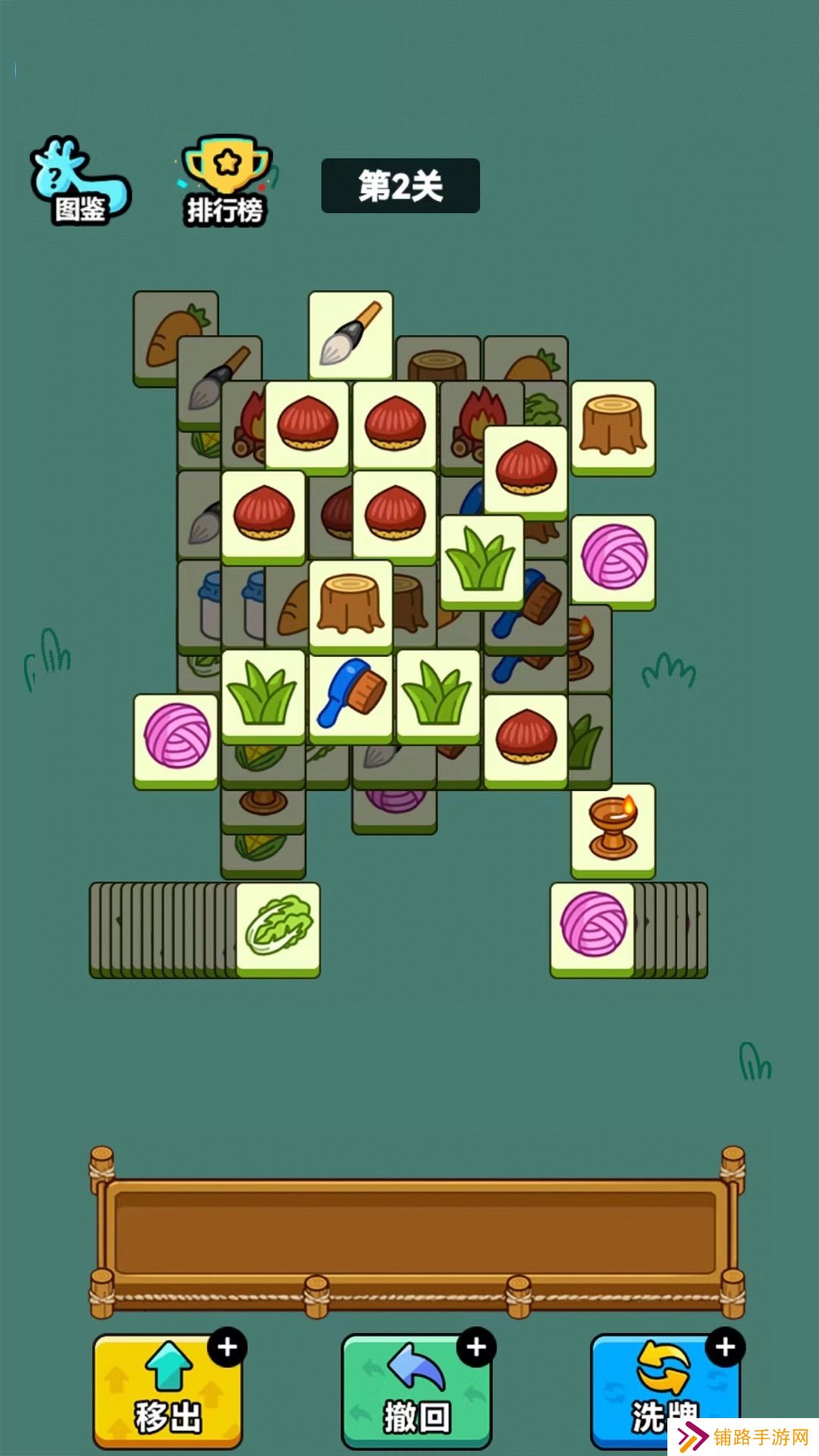Pick the bright paintbrush tile
This screenshot has height=1456, width=819.
[350, 334]
